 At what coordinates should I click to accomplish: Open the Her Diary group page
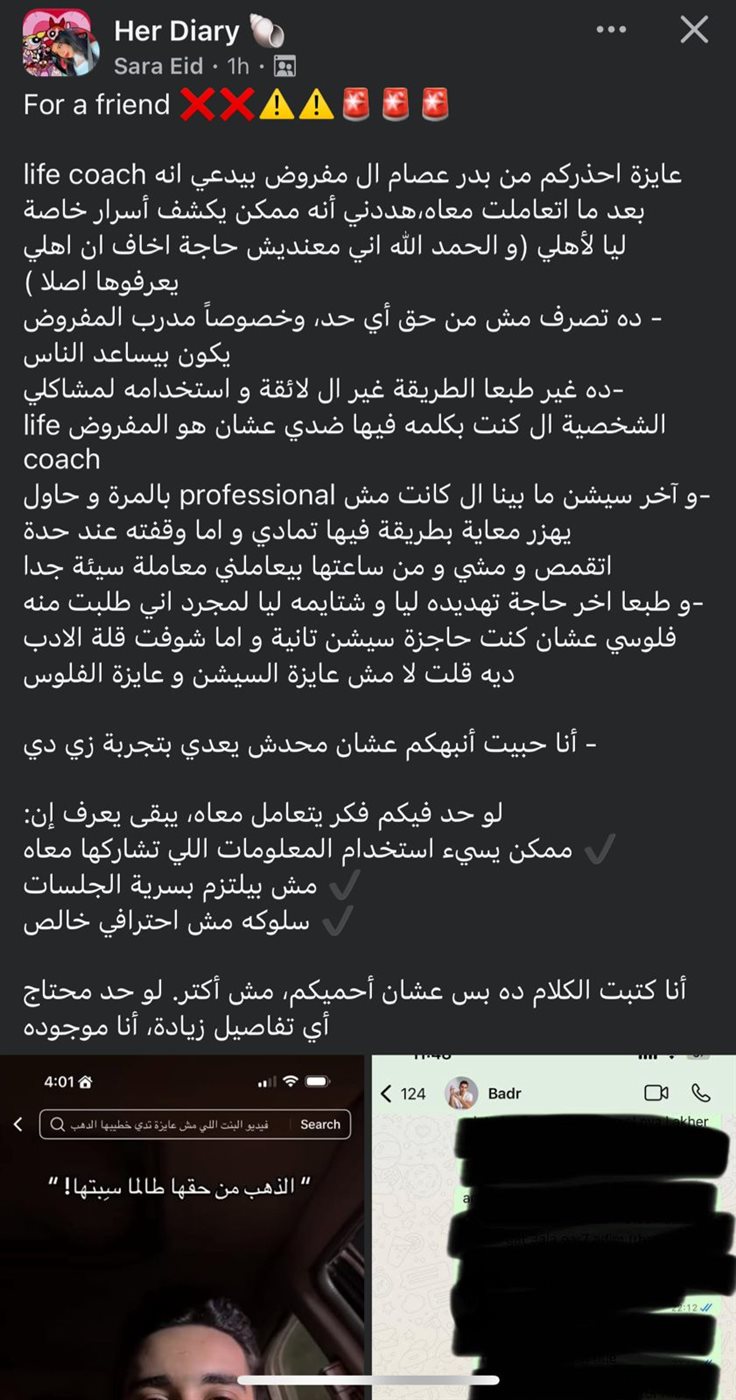[176, 32]
